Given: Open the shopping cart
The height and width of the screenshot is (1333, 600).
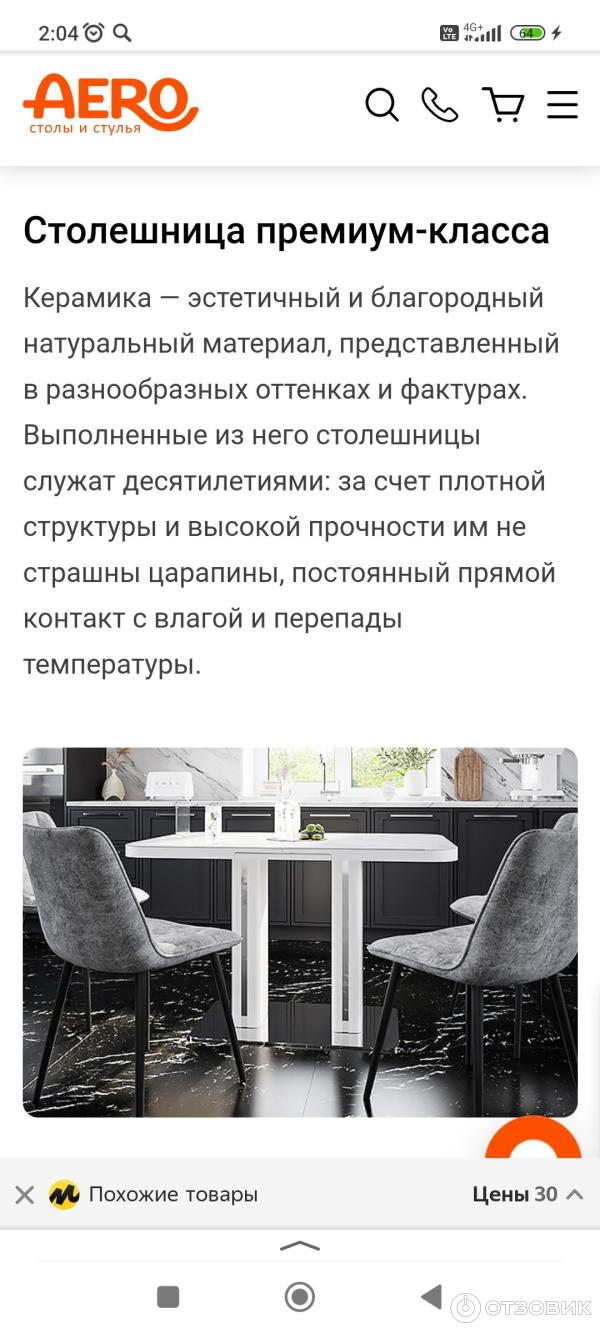Looking at the screenshot, I should [x=503, y=104].
